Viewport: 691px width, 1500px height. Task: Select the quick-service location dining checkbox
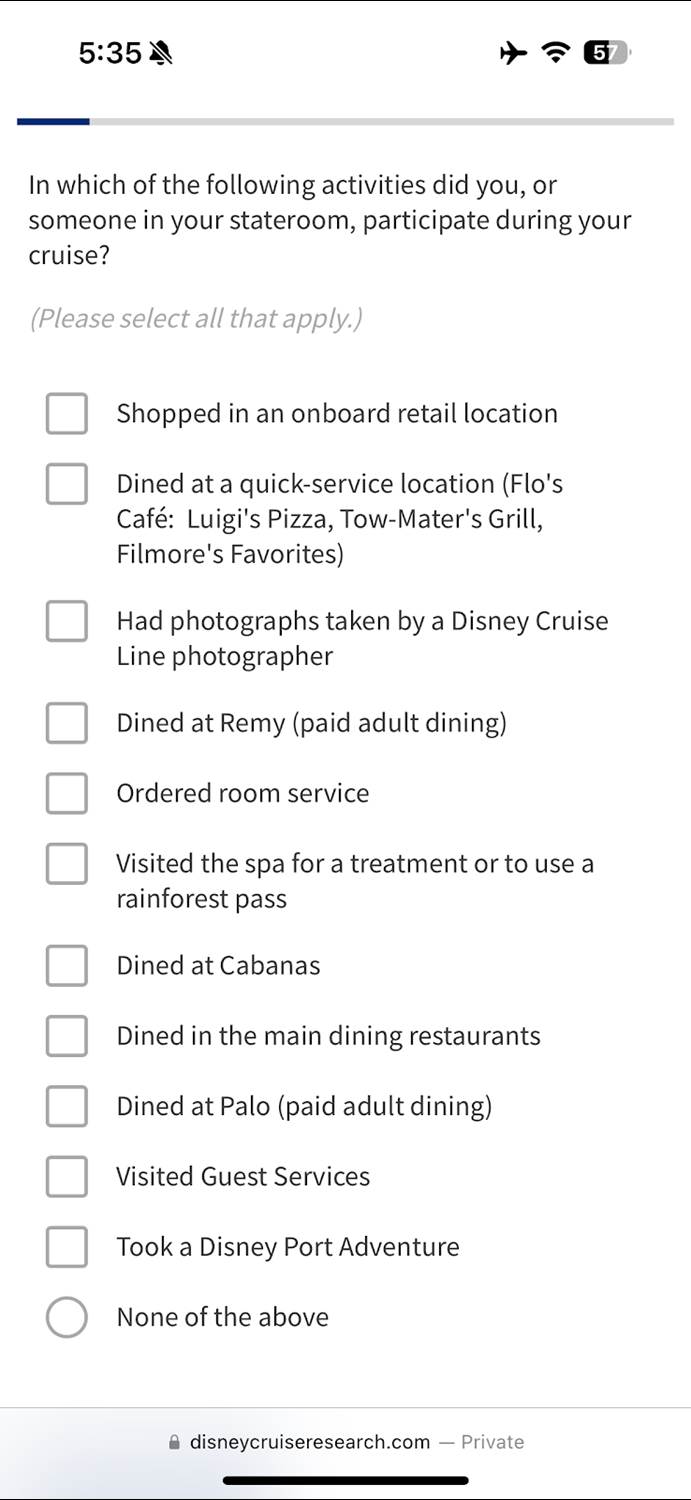[x=67, y=484]
